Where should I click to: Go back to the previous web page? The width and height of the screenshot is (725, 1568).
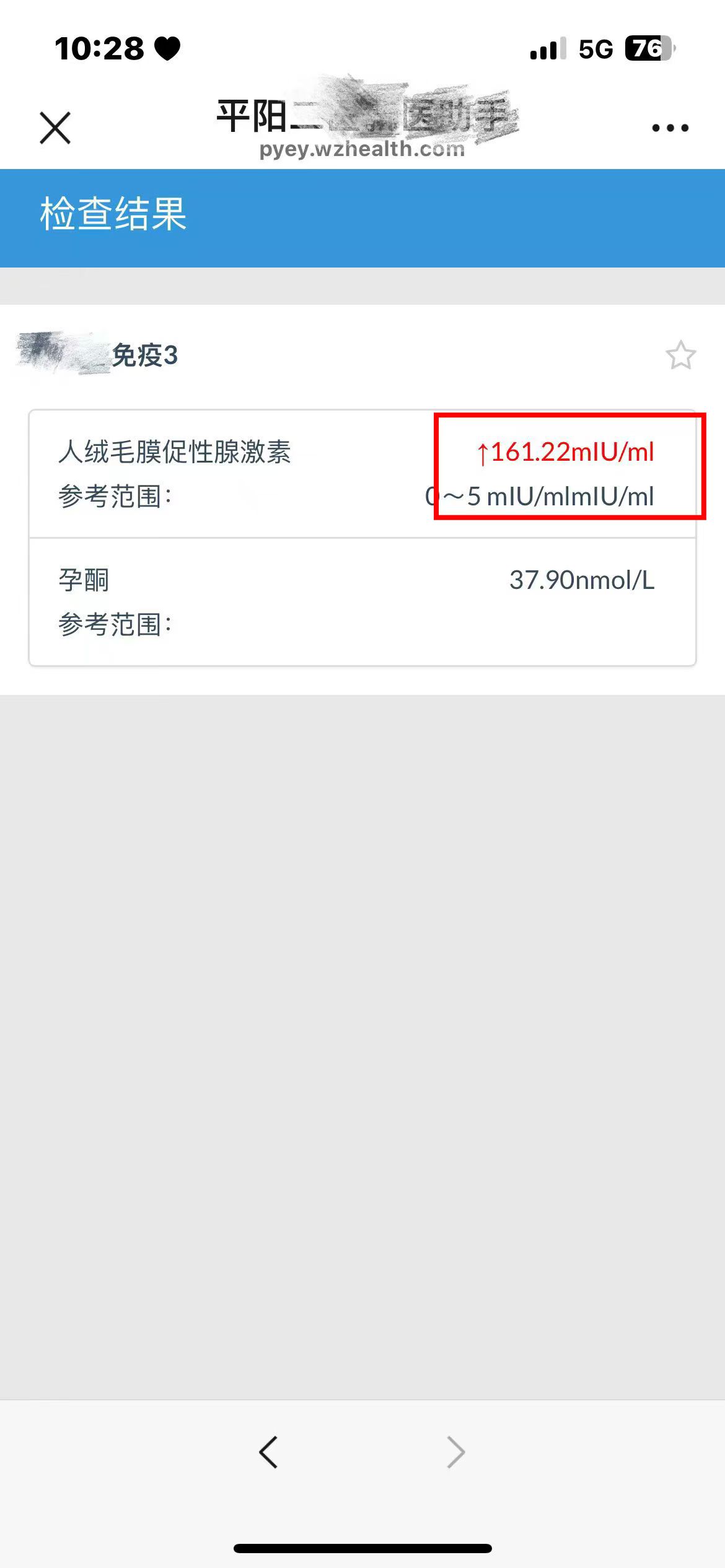268,1452
